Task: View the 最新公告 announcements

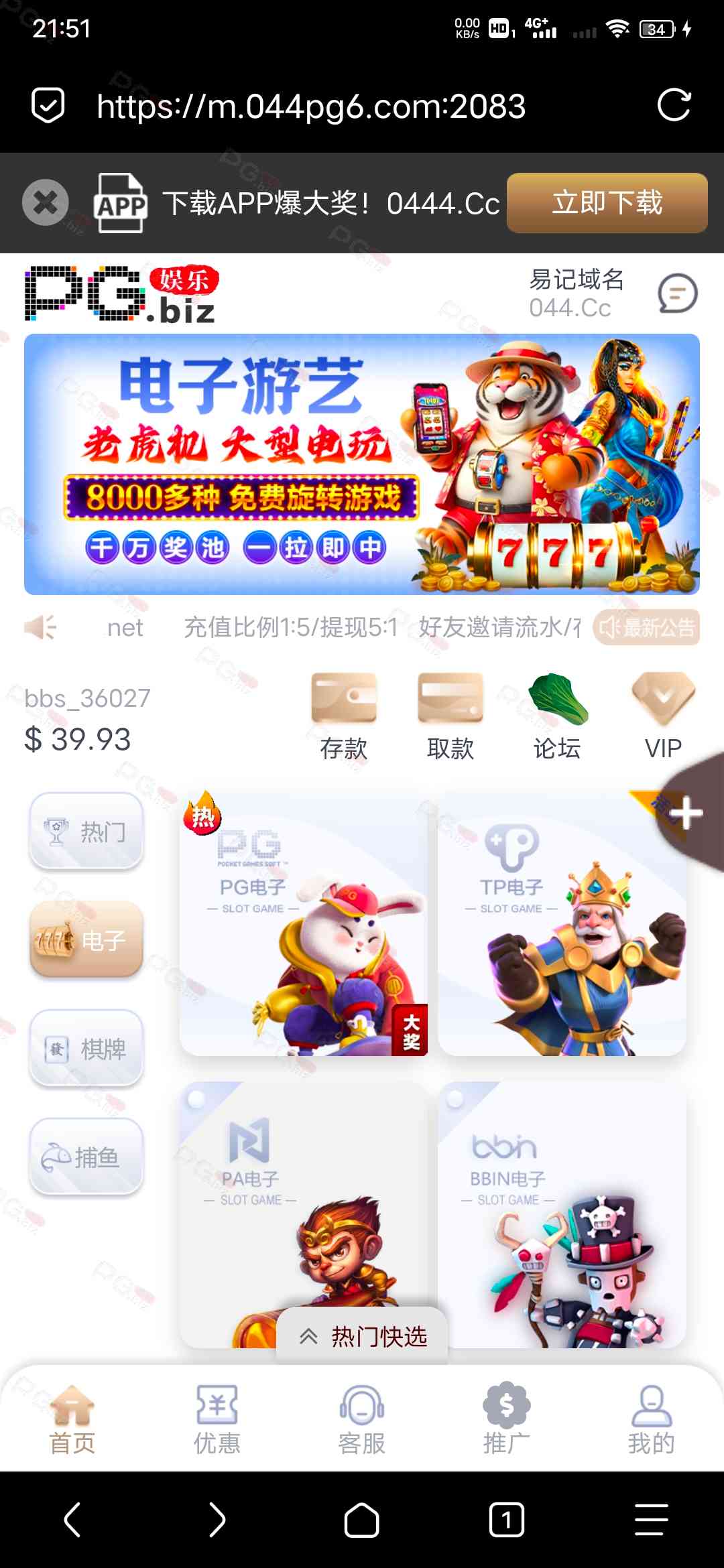Action: [646, 627]
